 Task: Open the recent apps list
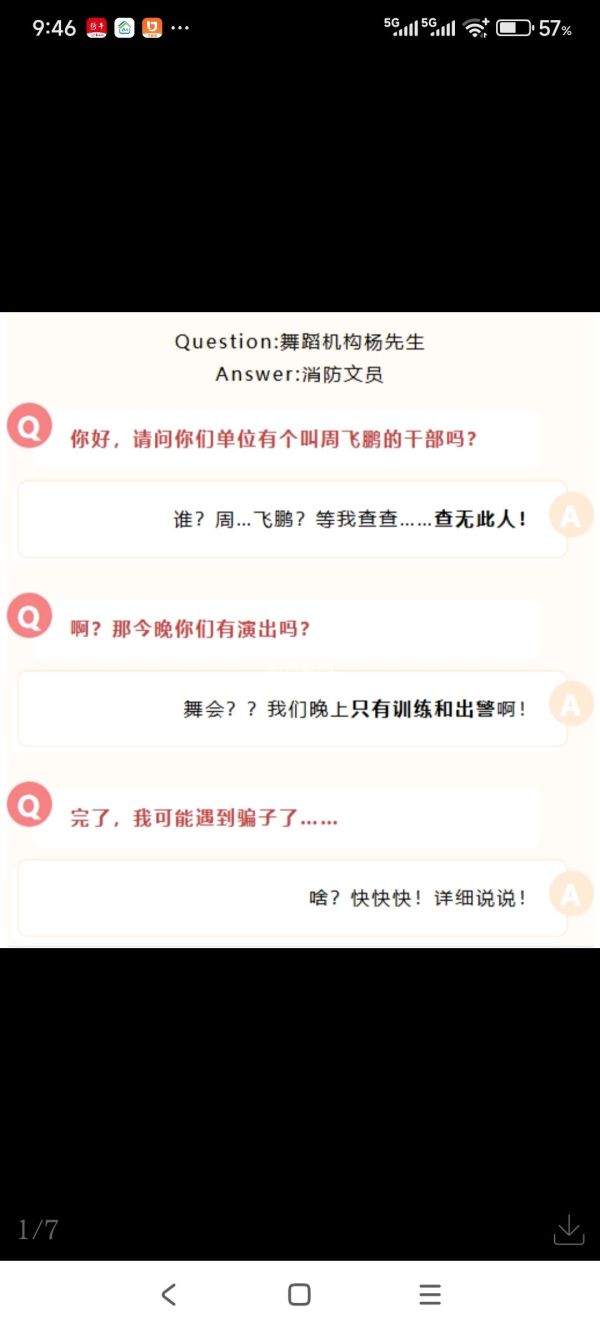point(430,1295)
